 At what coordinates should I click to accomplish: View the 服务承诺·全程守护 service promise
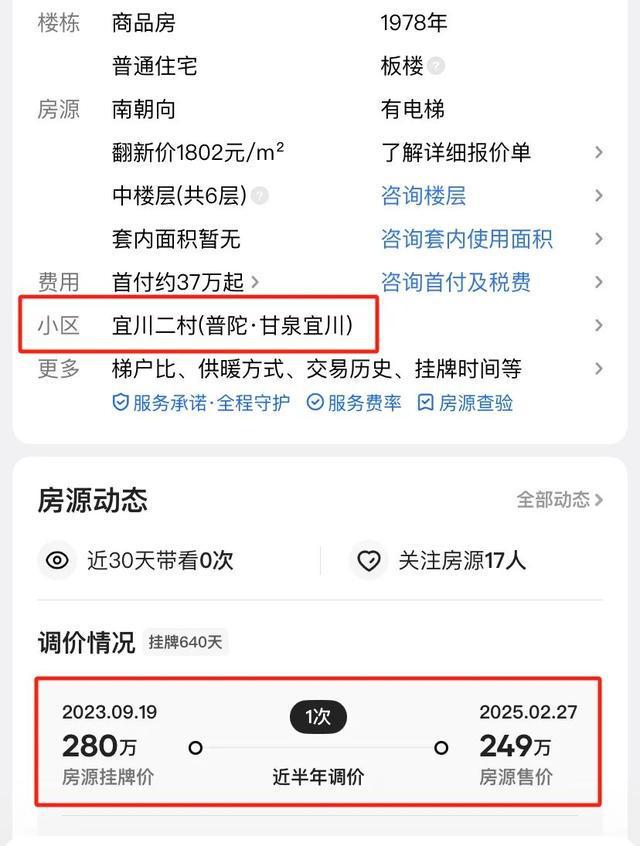(201, 403)
